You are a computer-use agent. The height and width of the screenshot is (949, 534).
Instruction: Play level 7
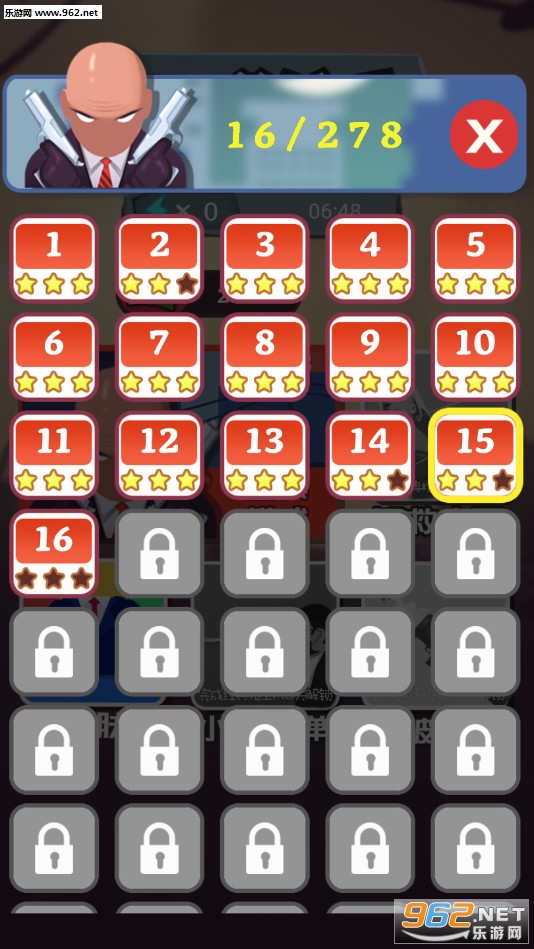(159, 357)
